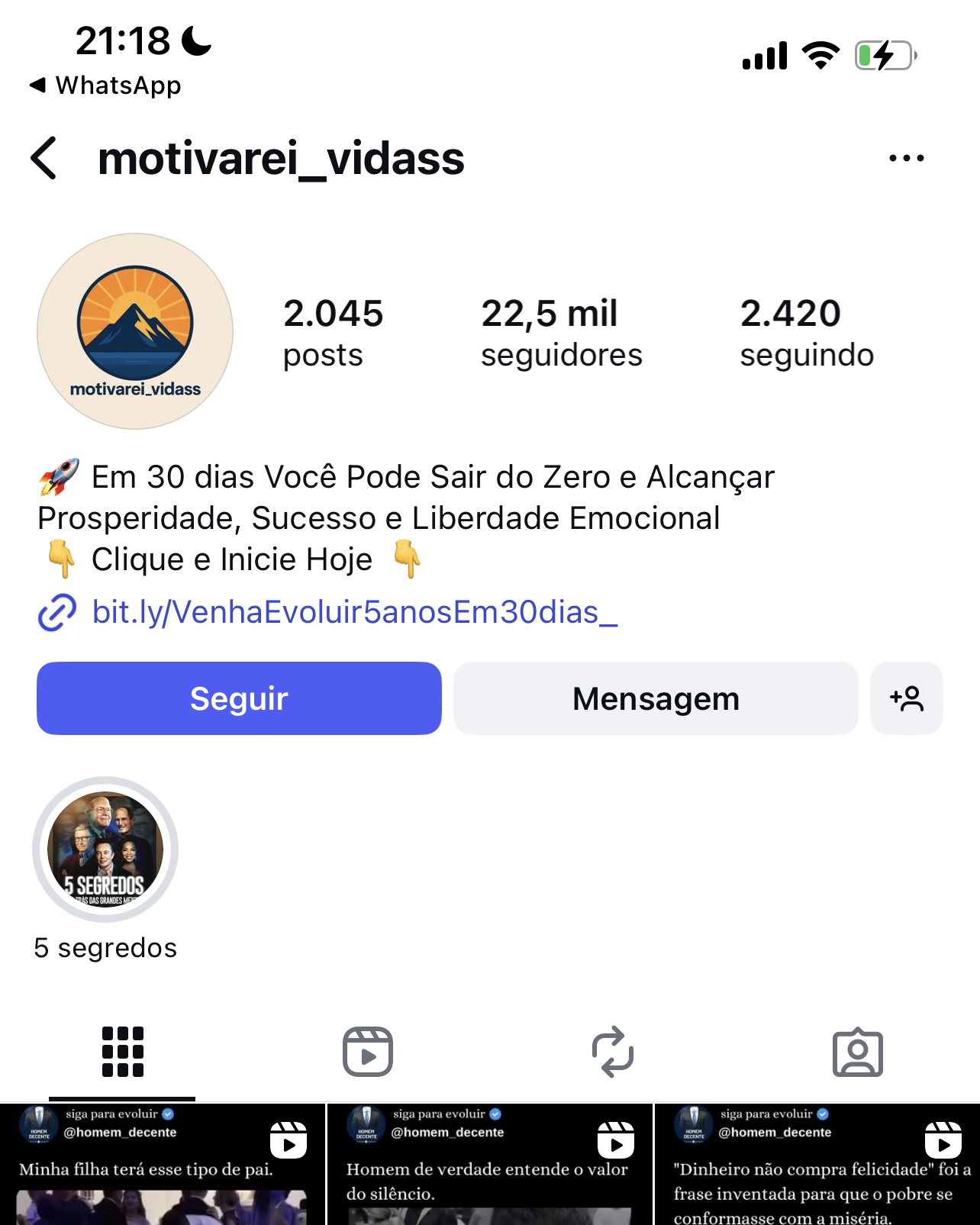Return to WhatsApp via the status bar
Screen dimensions: 980x1225
click(x=105, y=85)
